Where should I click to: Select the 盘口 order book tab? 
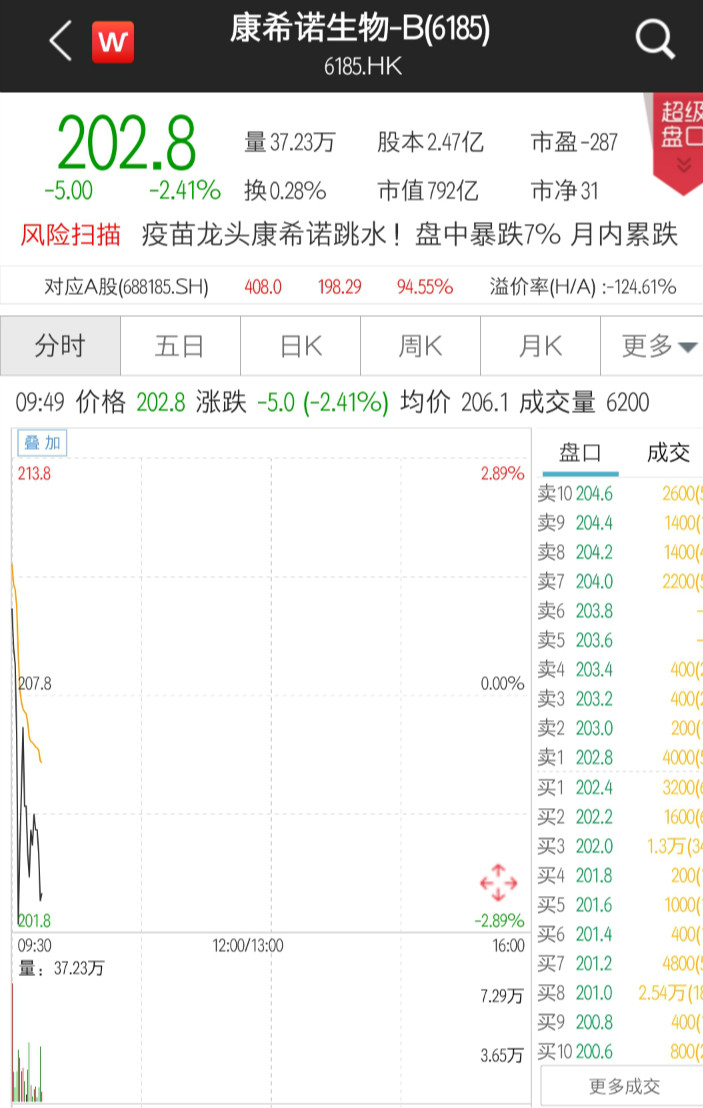tap(580, 453)
